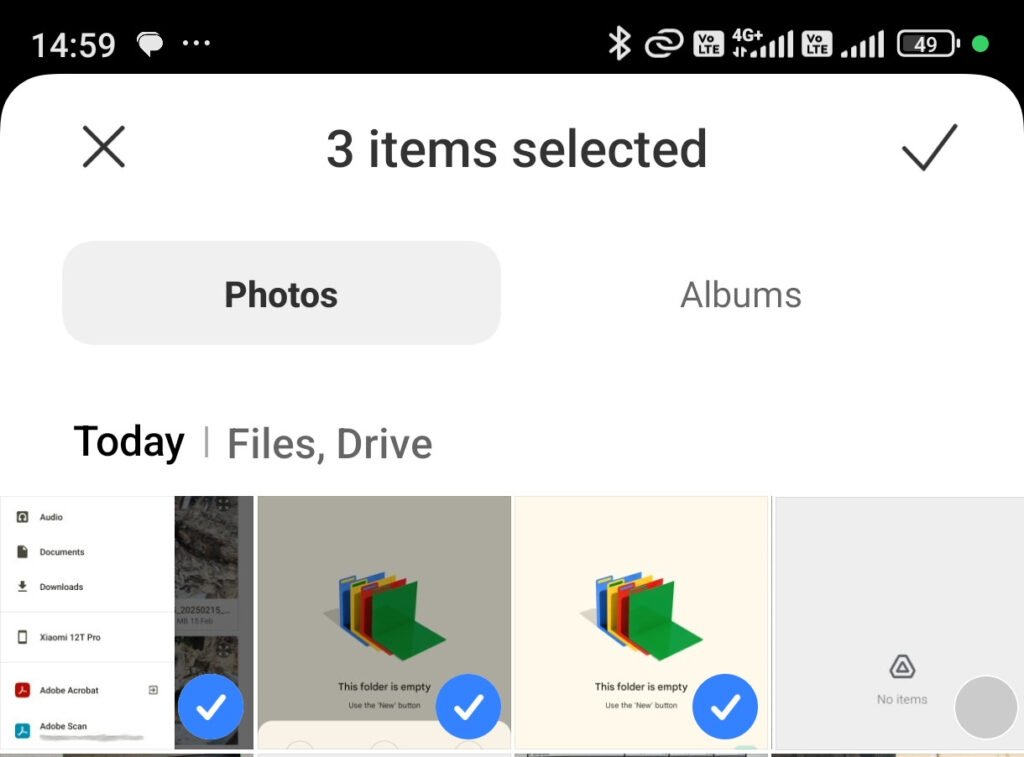This screenshot has width=1024, height=757.
Task: Select the Photos tab
Action: [281, 295]
